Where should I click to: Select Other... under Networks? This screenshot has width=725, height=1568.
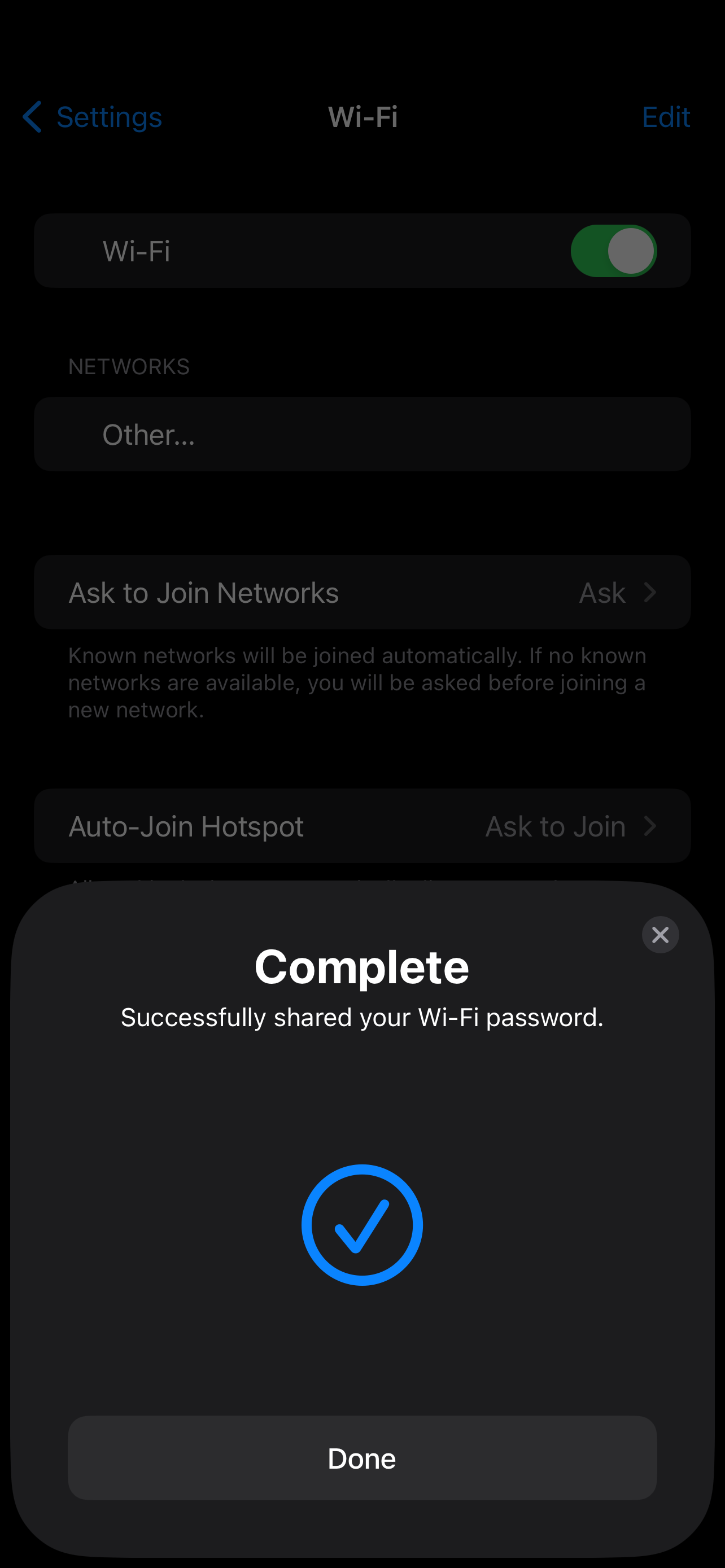[x=362, y=435]
